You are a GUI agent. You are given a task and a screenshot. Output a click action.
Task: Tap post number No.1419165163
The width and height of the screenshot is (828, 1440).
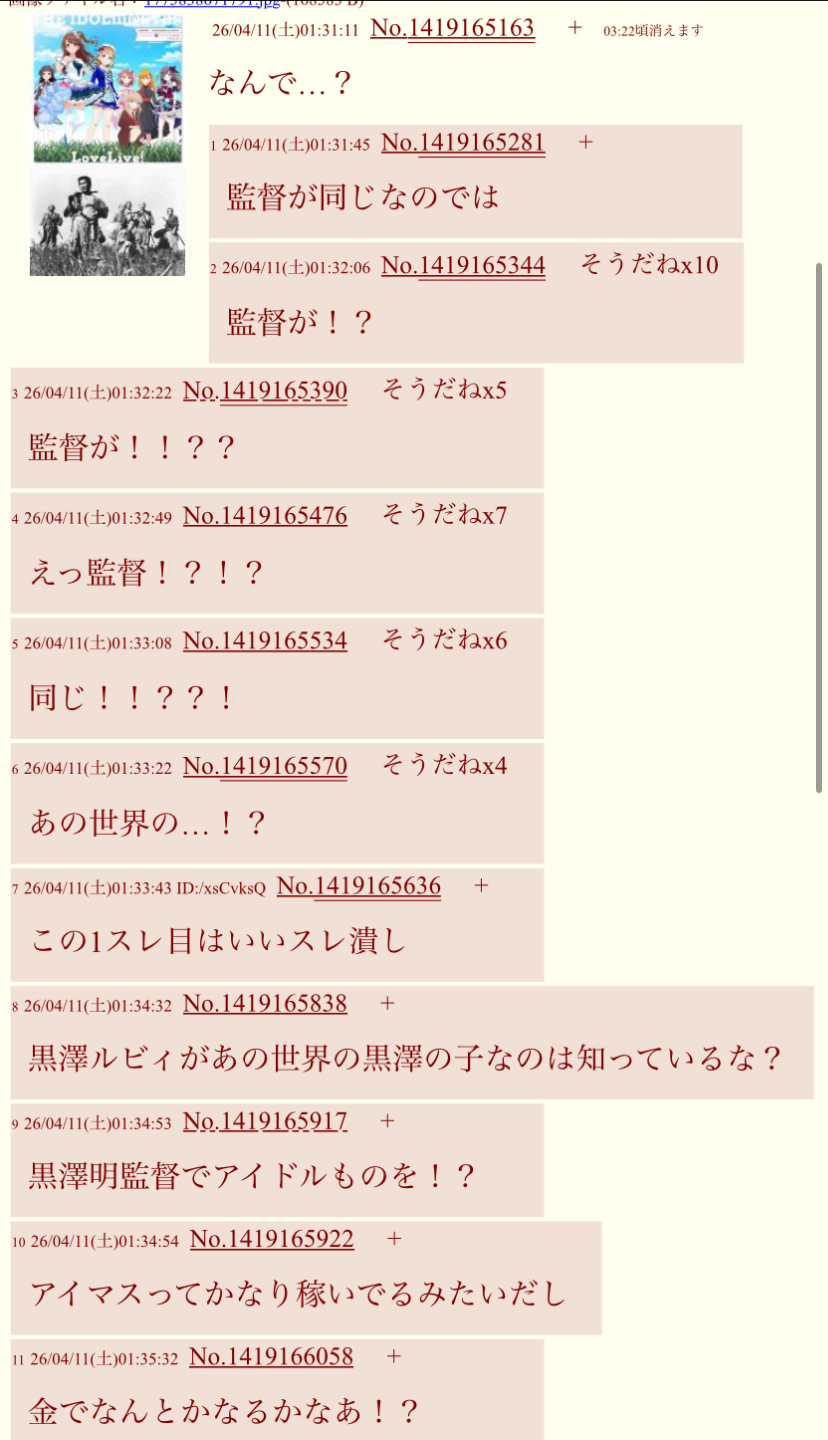tap(452, 28)
